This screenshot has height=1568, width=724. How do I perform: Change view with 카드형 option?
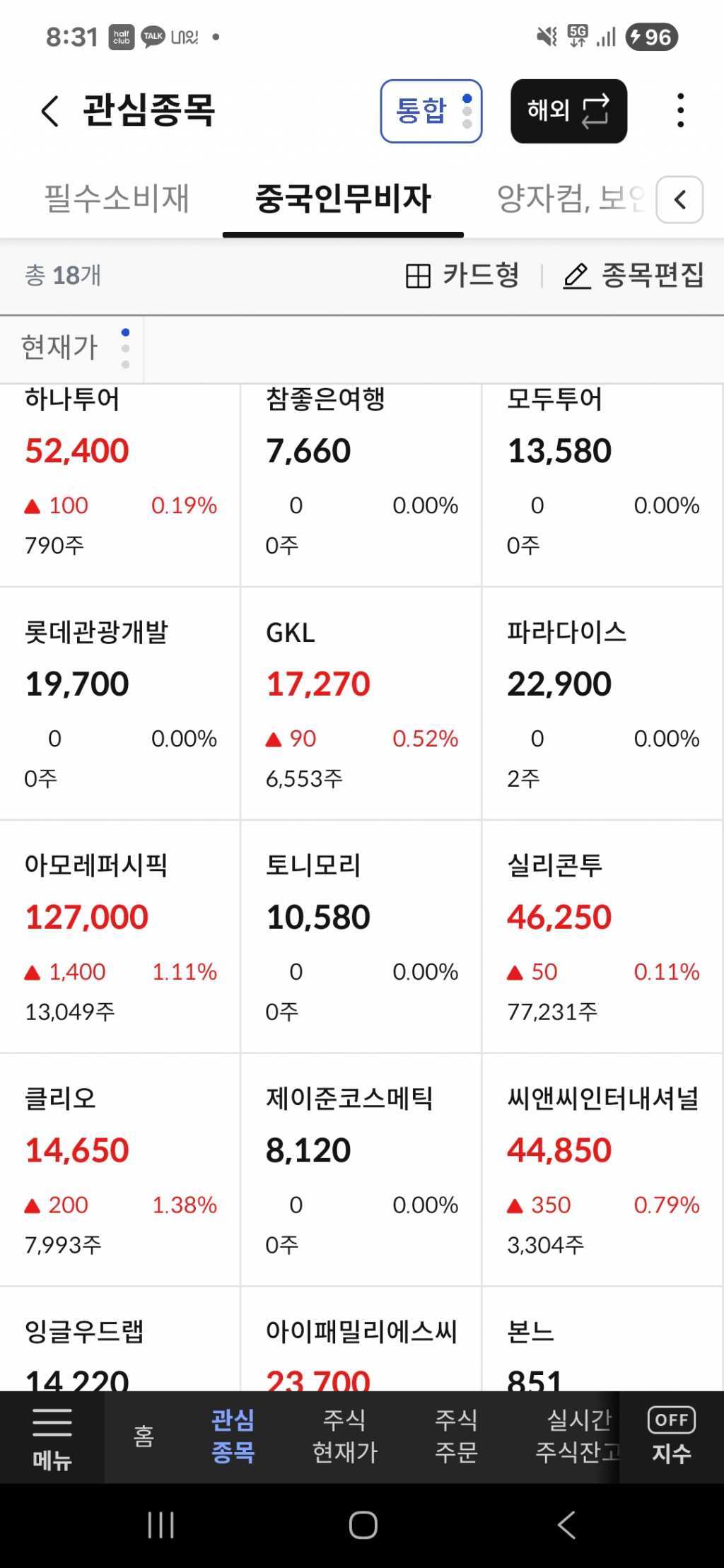click(x=463, y=275)
